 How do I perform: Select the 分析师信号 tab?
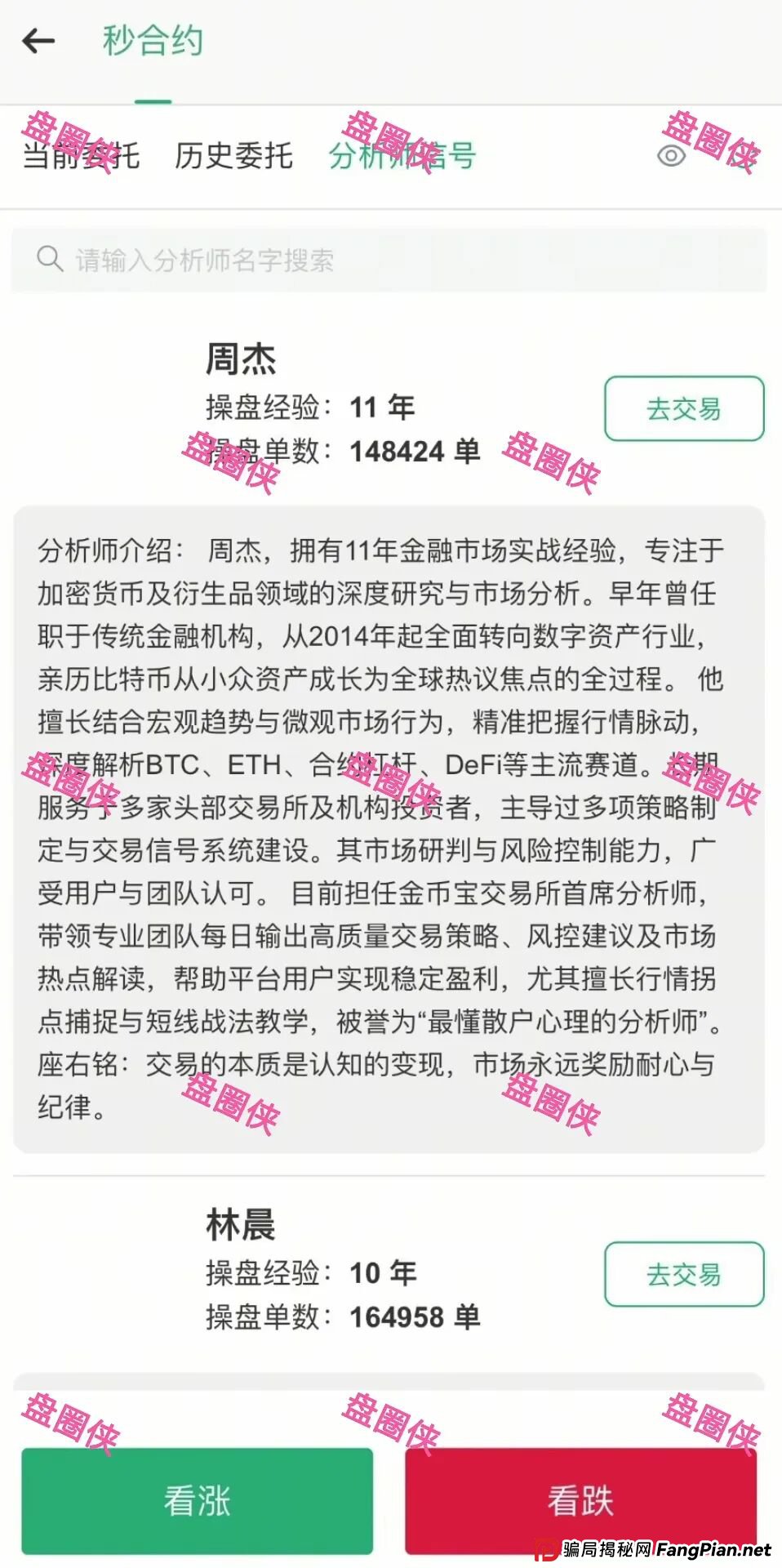(x=402, y=155)
